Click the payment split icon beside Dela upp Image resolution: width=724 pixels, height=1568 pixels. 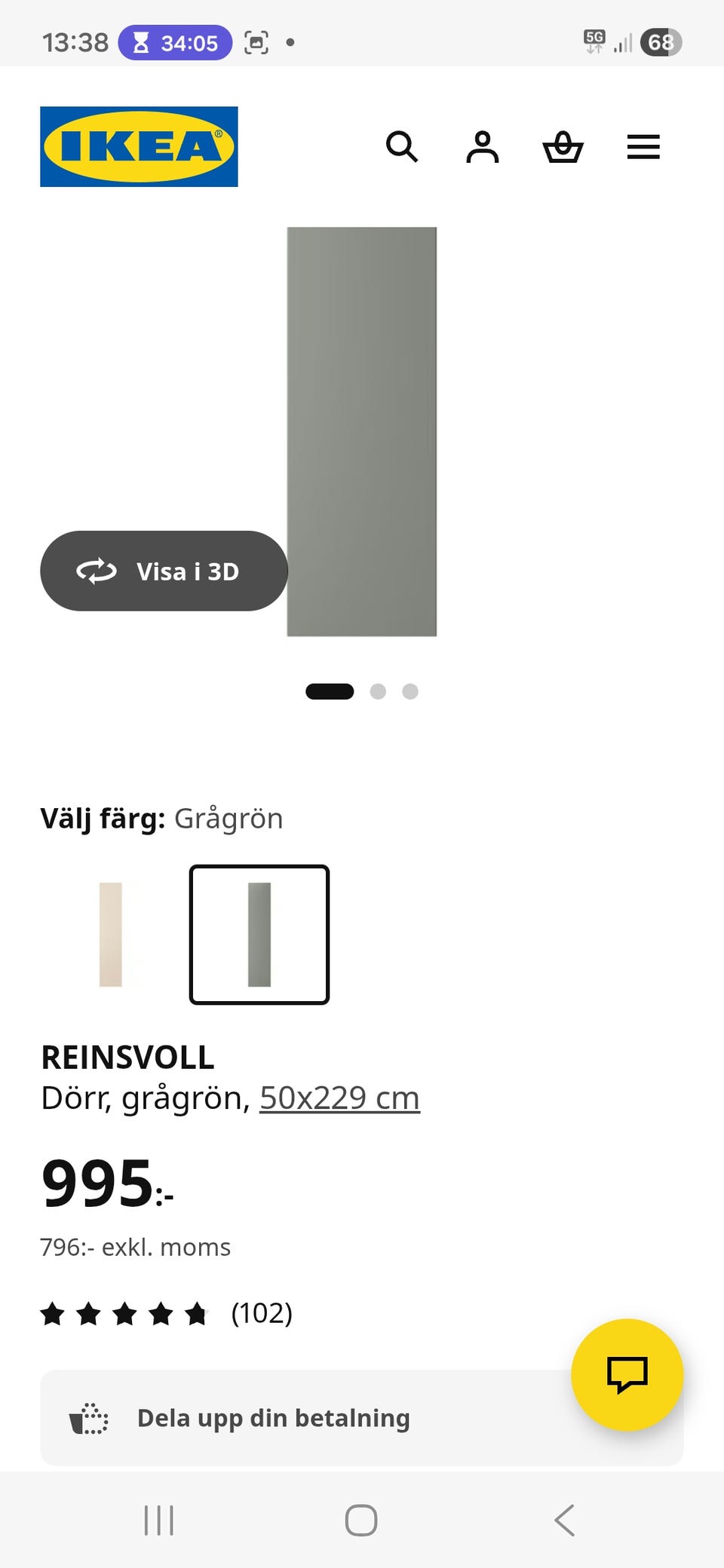(x=87, y=1418)
